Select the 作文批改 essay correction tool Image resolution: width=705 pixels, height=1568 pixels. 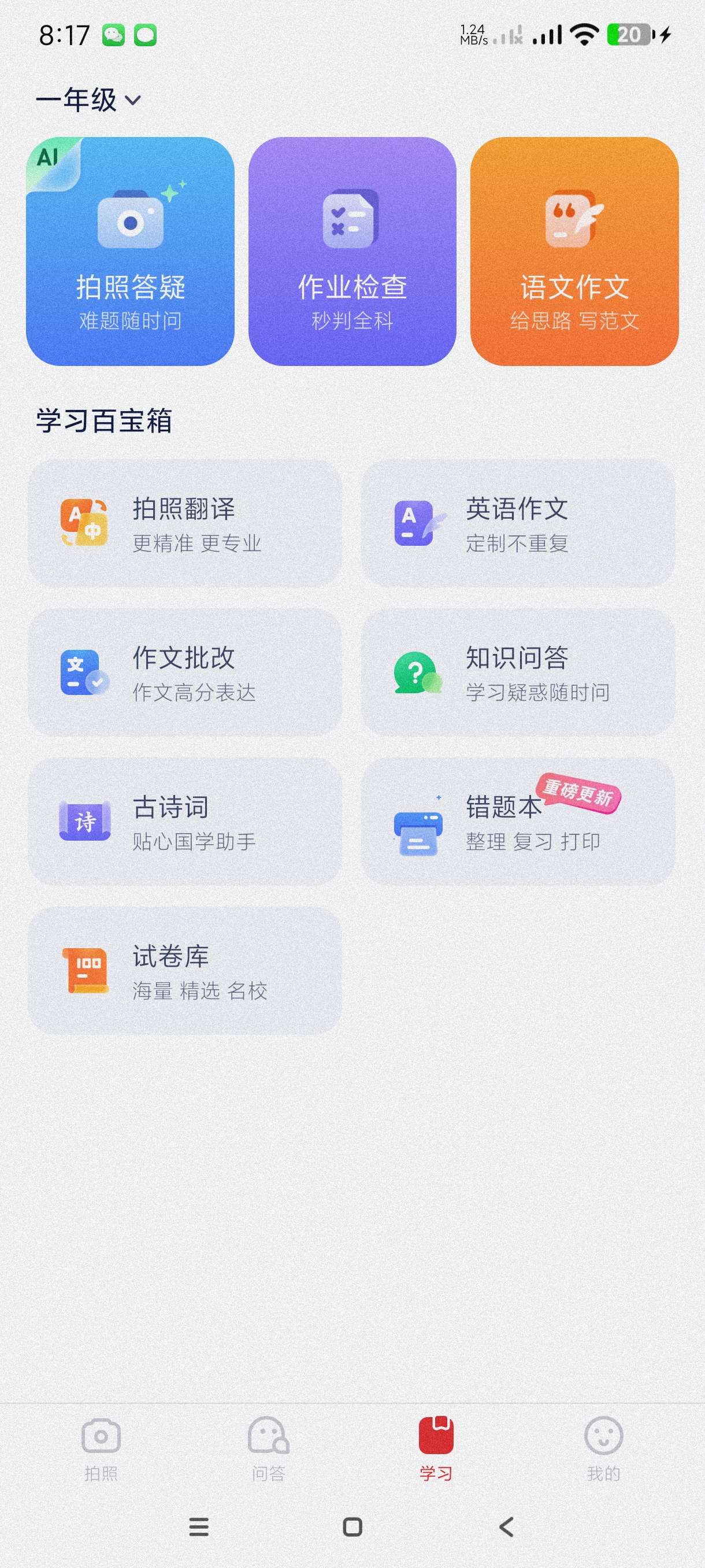tap(184, 672)
